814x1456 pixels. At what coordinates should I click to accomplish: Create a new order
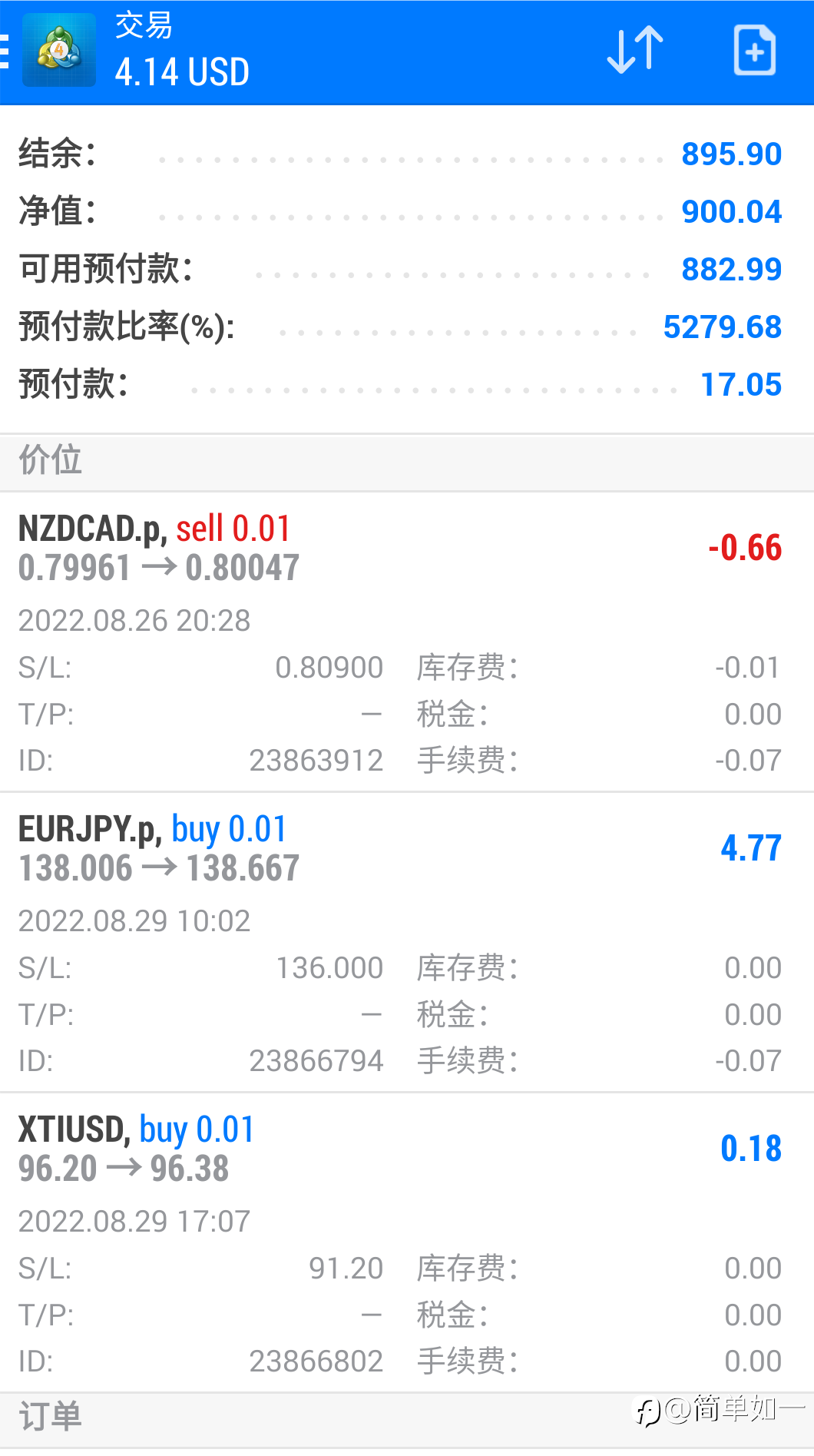pyautogui.click(x=755, y=51)
